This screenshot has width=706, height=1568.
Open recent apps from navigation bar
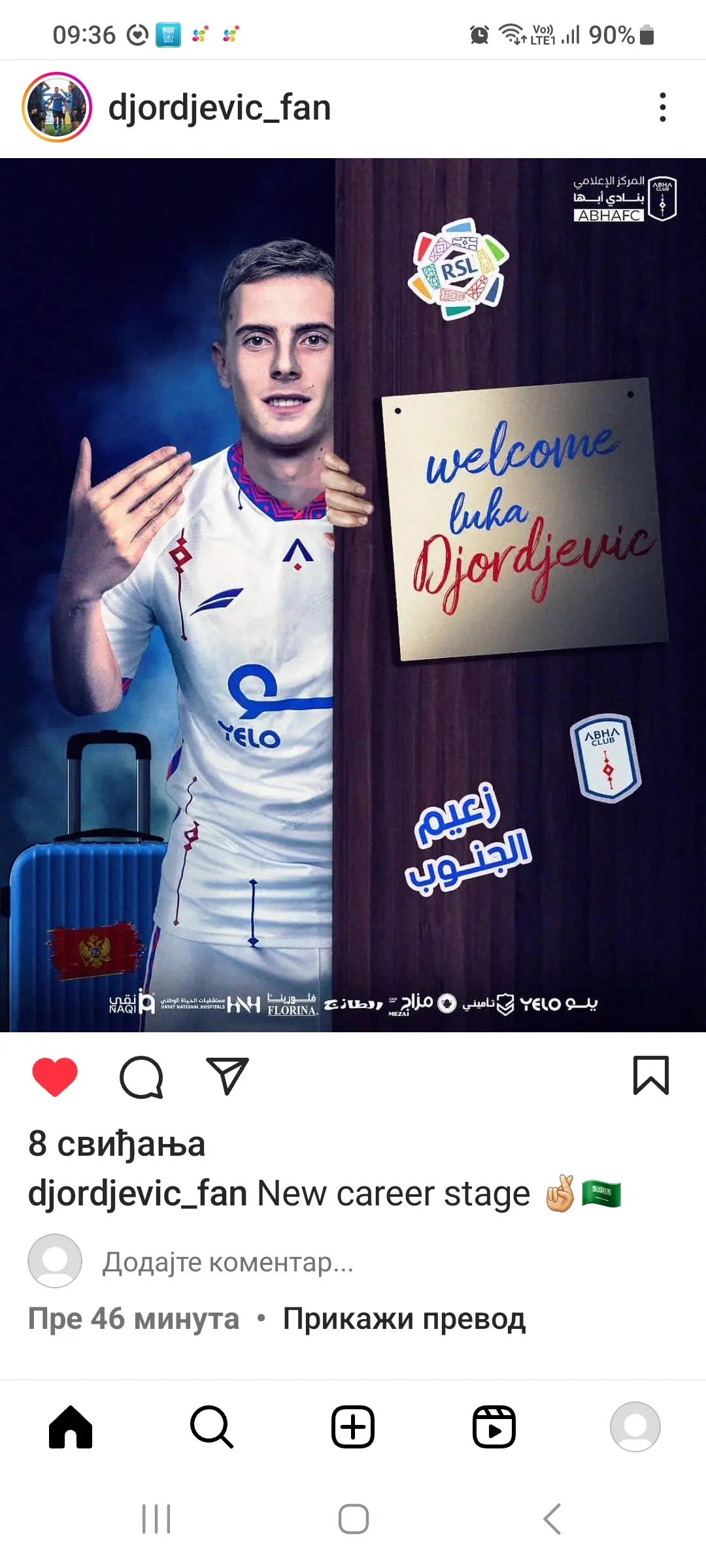pos(156,1519)
